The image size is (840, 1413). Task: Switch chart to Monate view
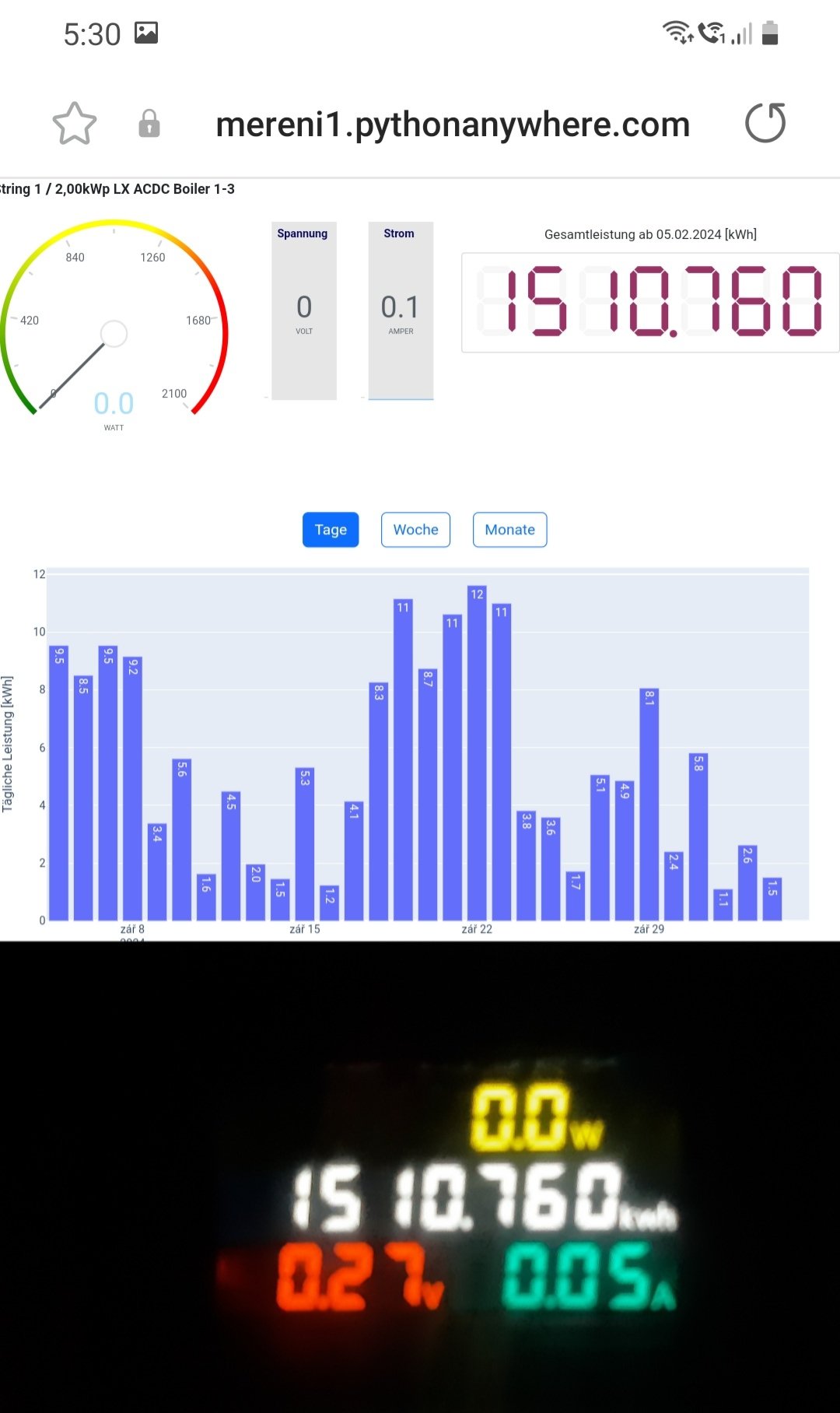(x=509, y=530)
